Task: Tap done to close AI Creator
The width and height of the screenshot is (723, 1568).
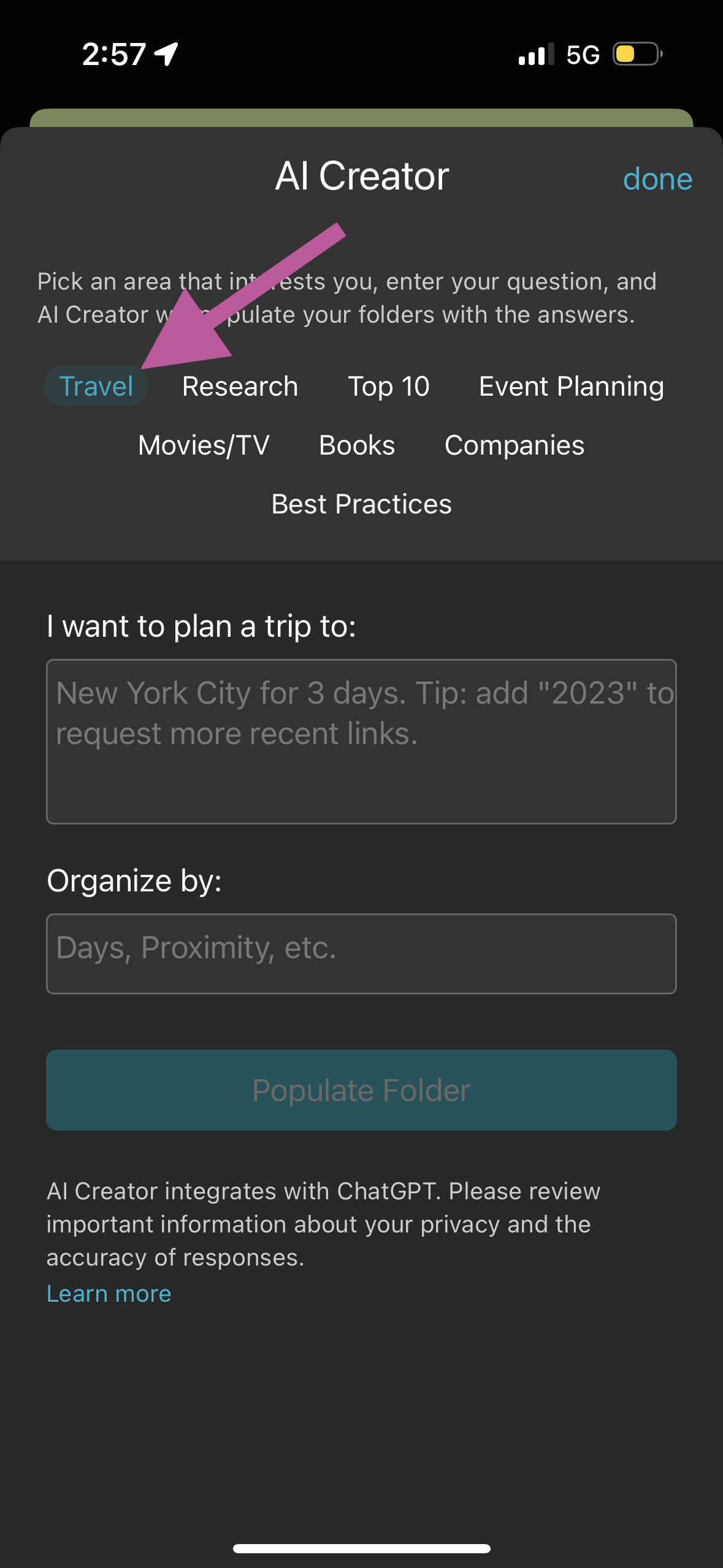Action: (657, 179)
